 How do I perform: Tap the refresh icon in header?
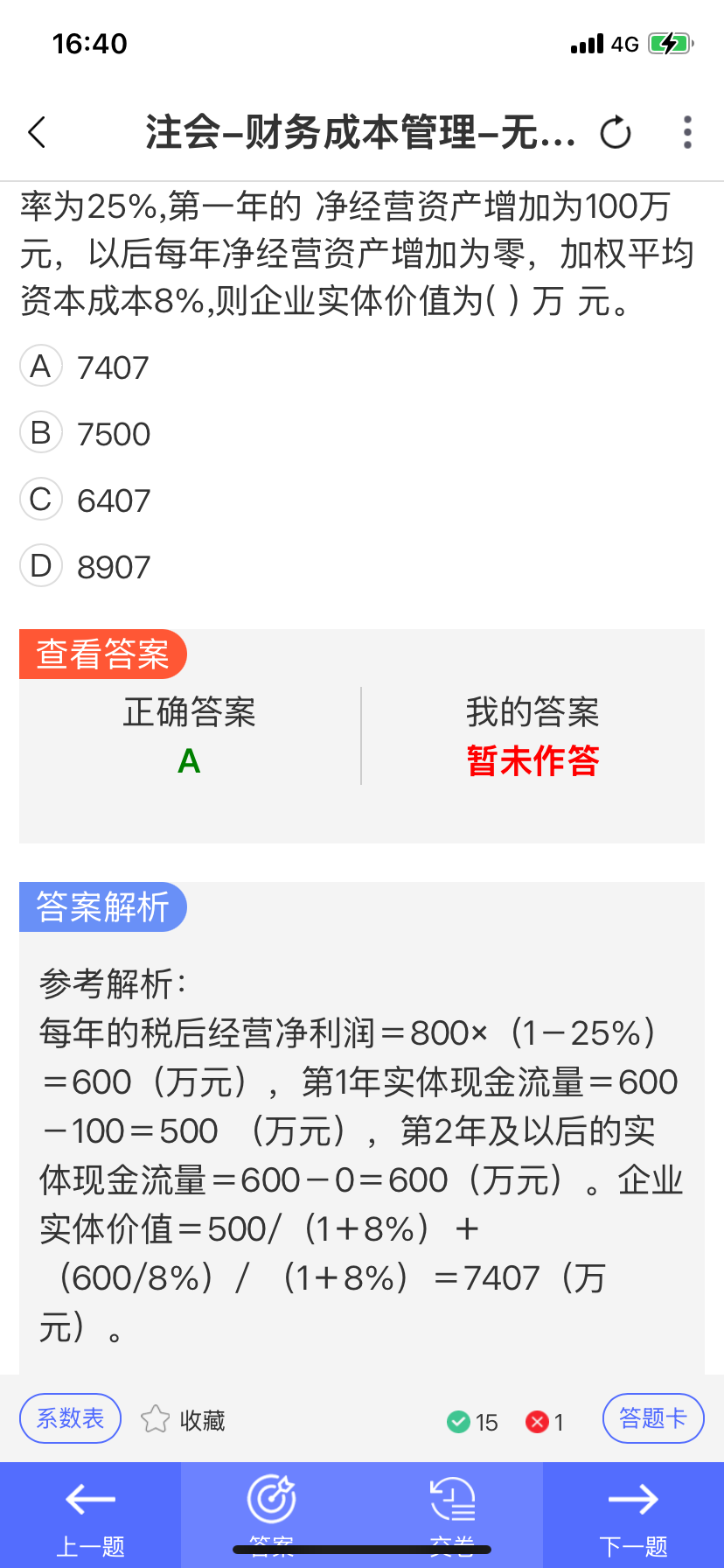pos(616,133)
